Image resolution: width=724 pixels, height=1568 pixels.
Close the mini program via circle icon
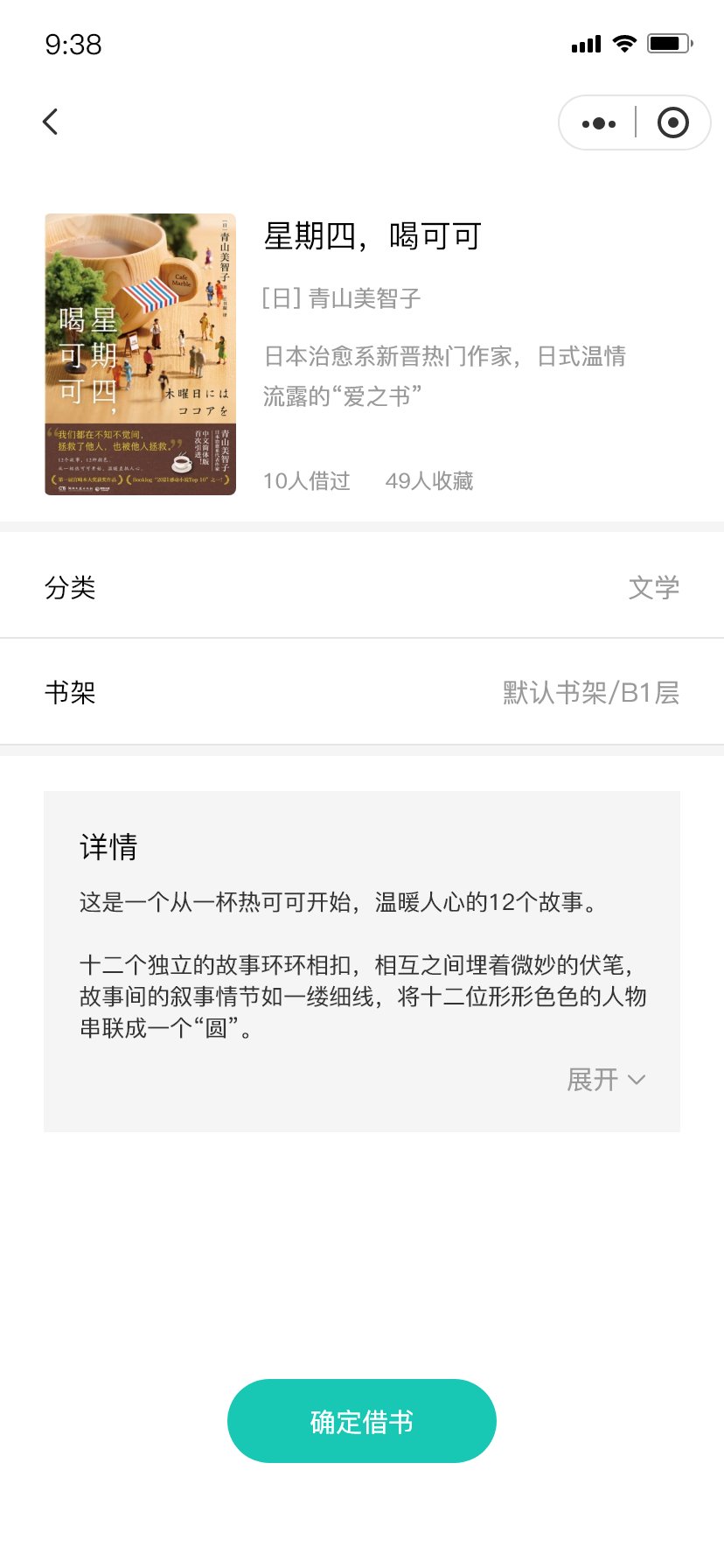[x=672, y=122]
